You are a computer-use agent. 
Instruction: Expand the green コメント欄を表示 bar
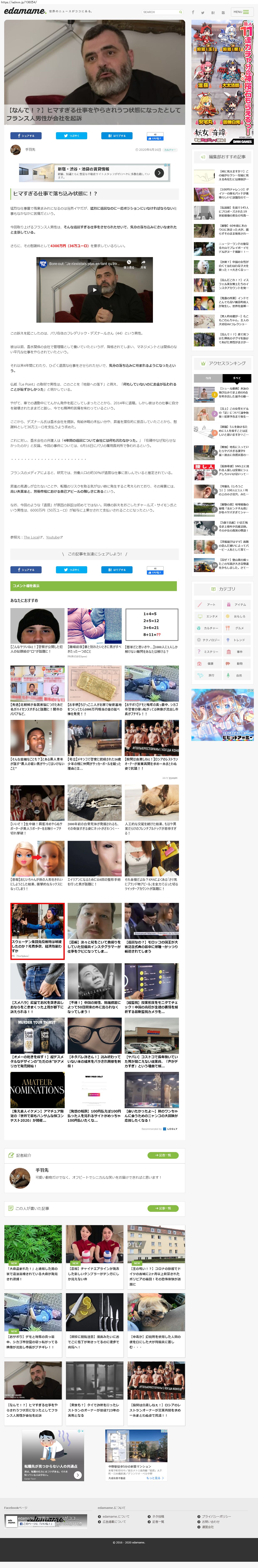(94, 586)
